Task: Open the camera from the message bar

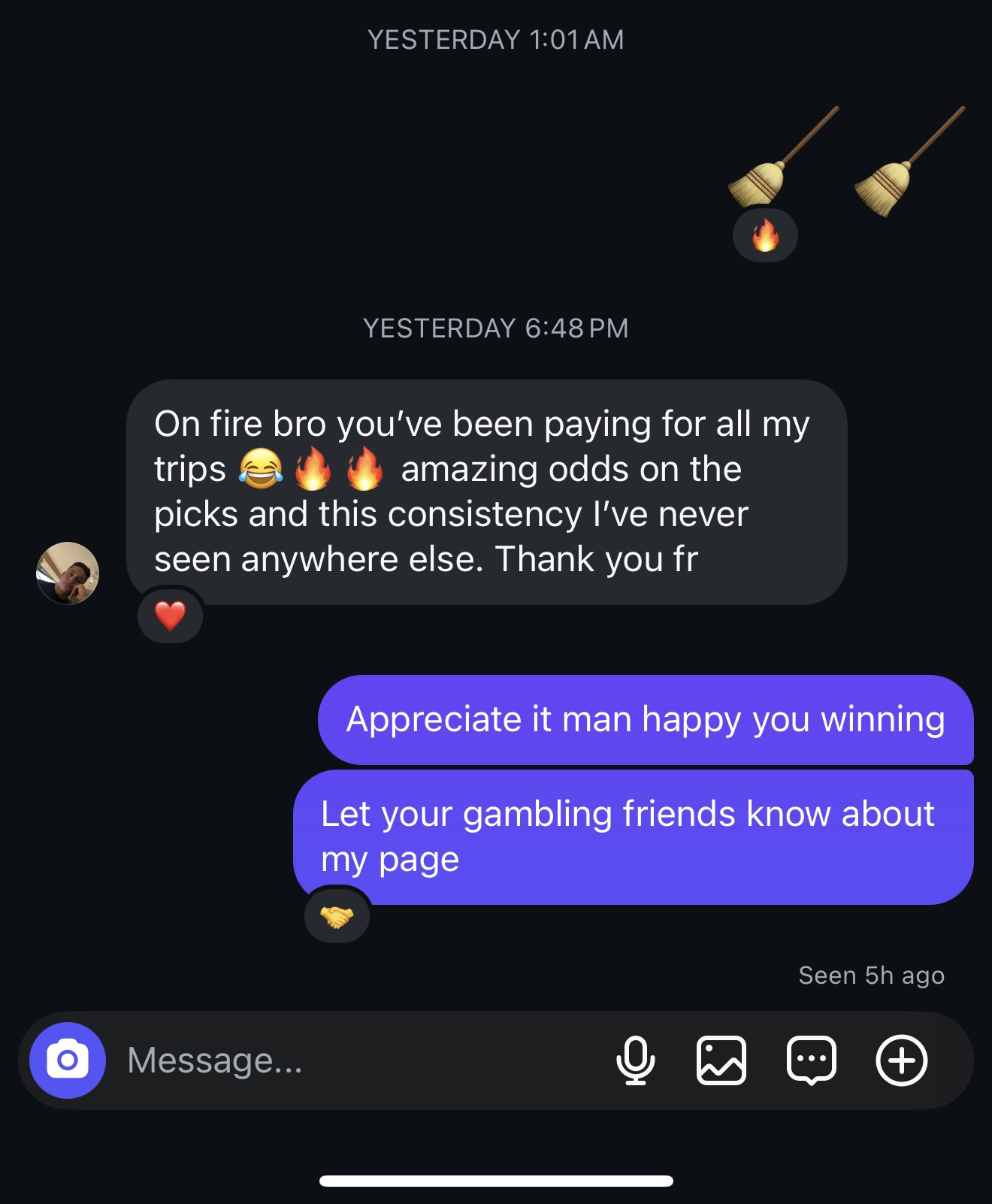Action: [x=68, y=1060]
